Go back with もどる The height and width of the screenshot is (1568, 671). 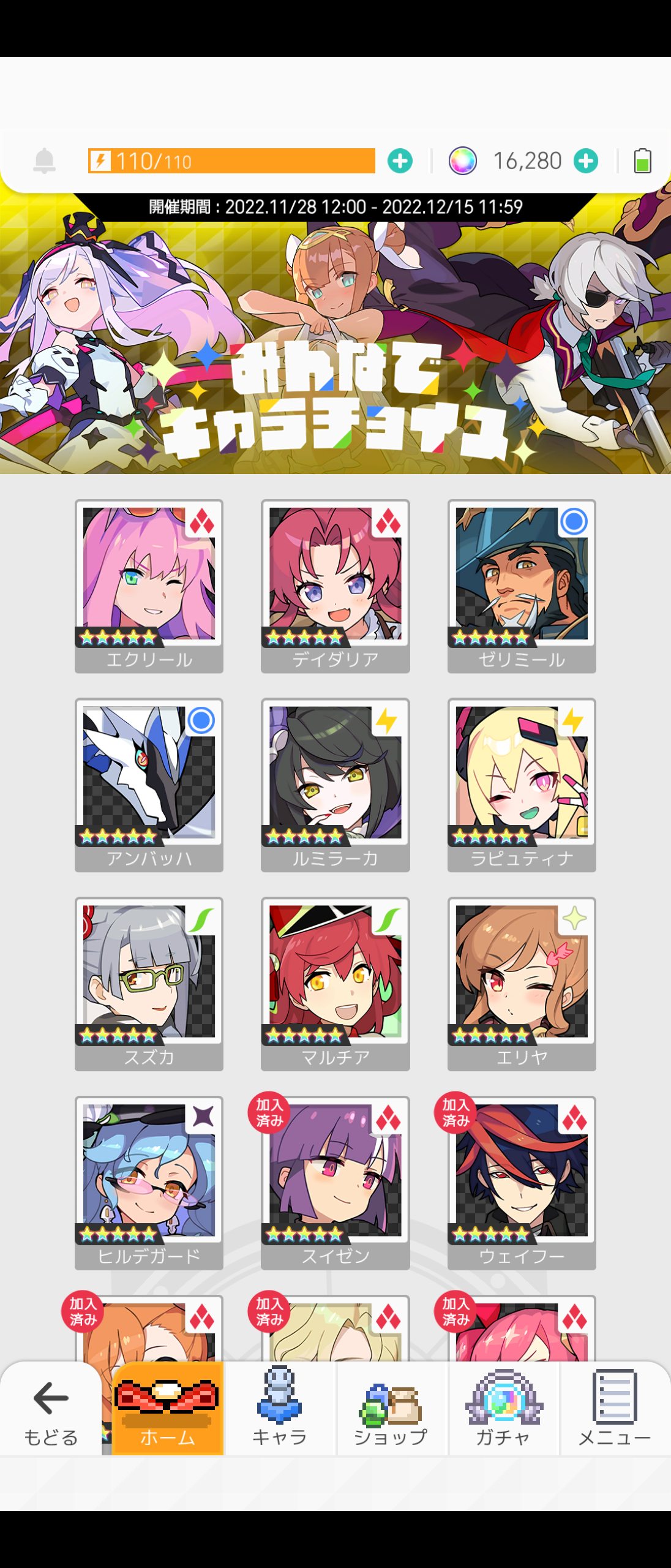[x=51, y=1409]
